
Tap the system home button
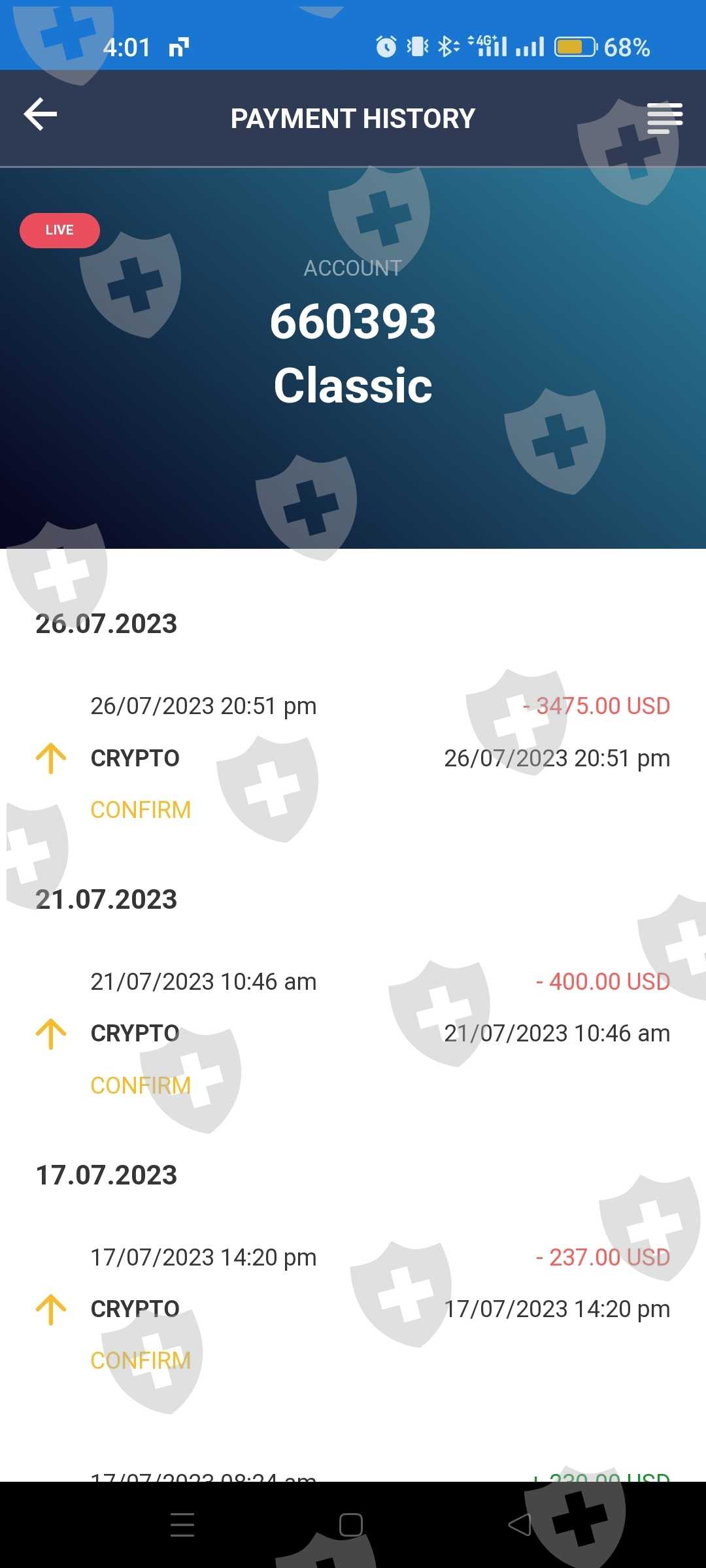click(x=351, y=1525)
